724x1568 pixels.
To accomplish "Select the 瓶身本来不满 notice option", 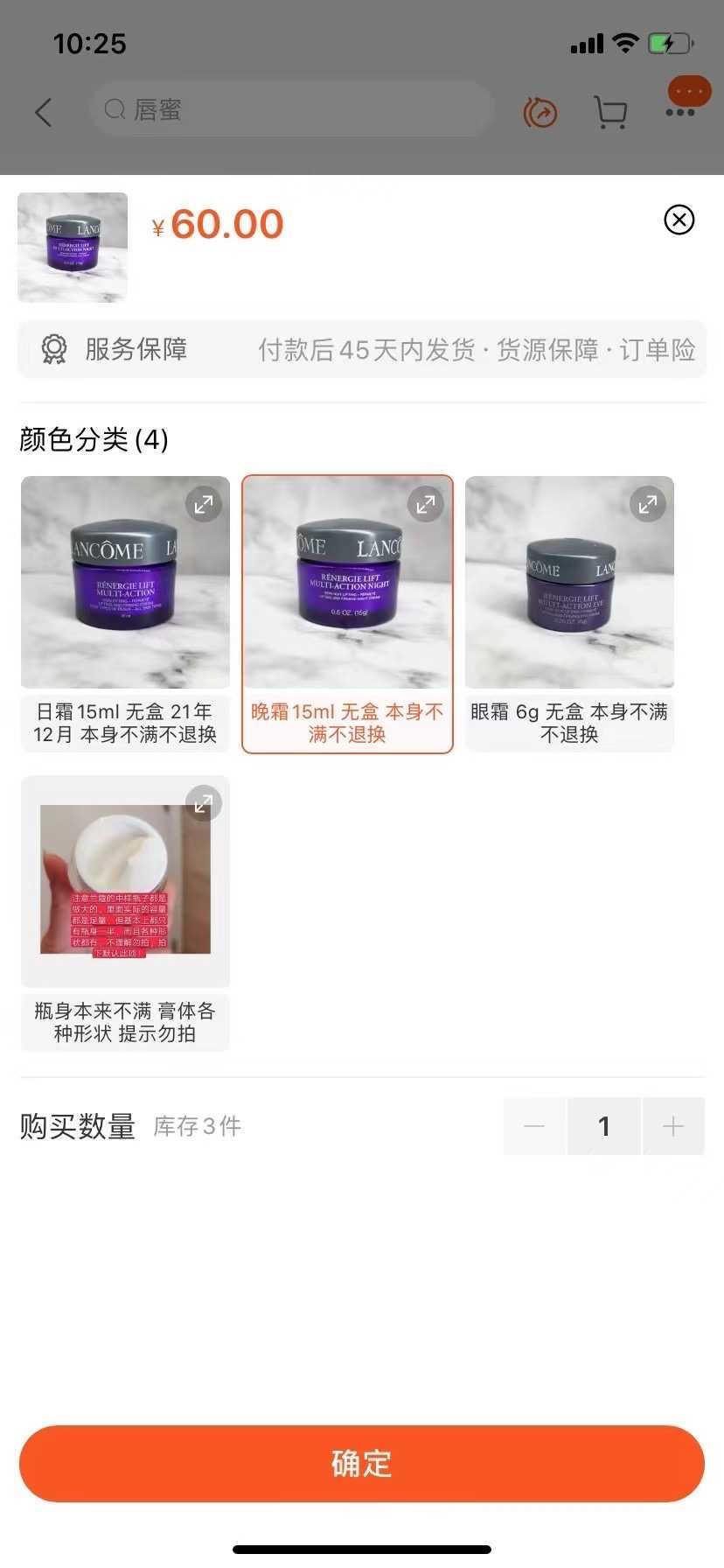I will pos(125,912).
